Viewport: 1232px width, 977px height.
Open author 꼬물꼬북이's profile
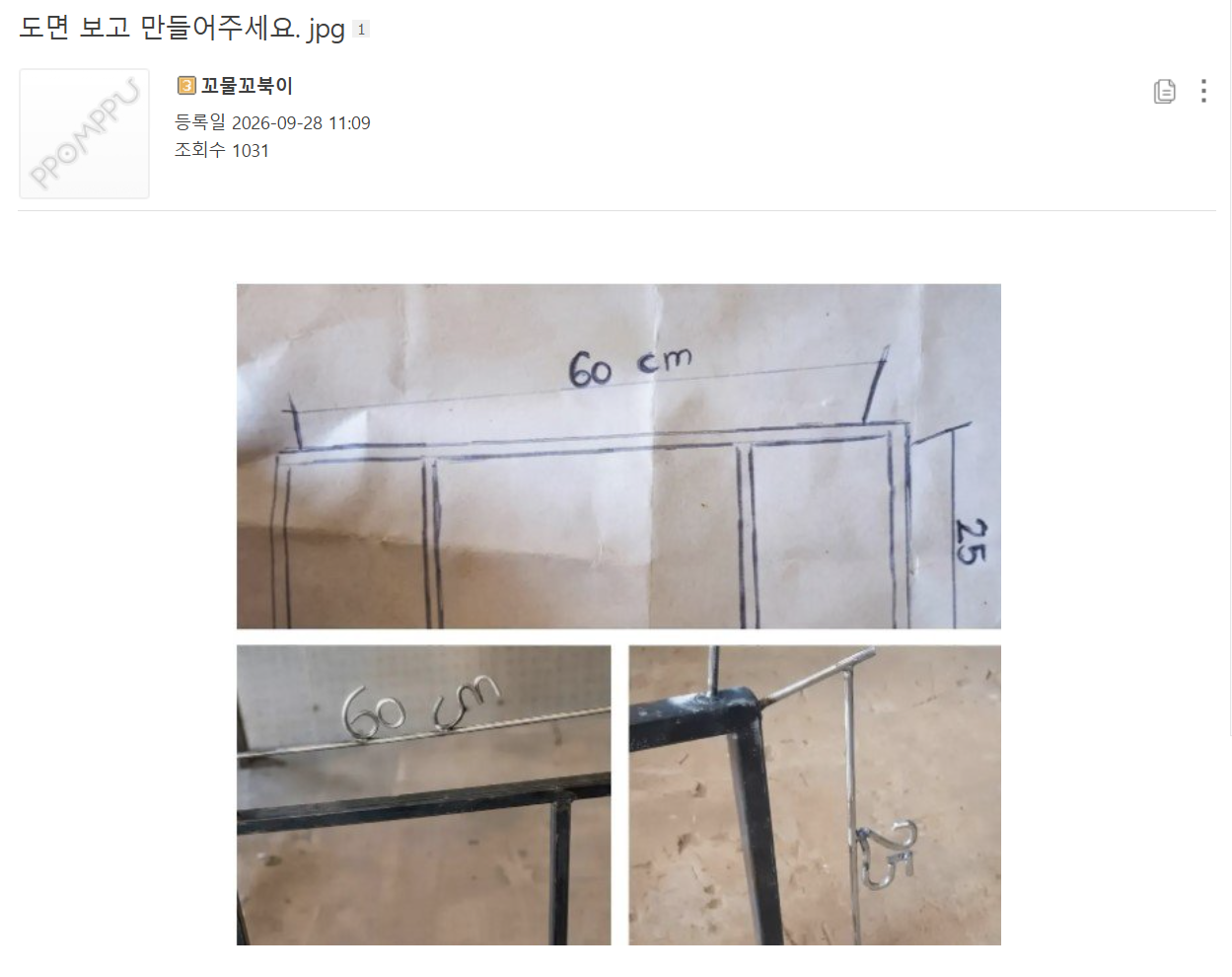tap(247, 86)
